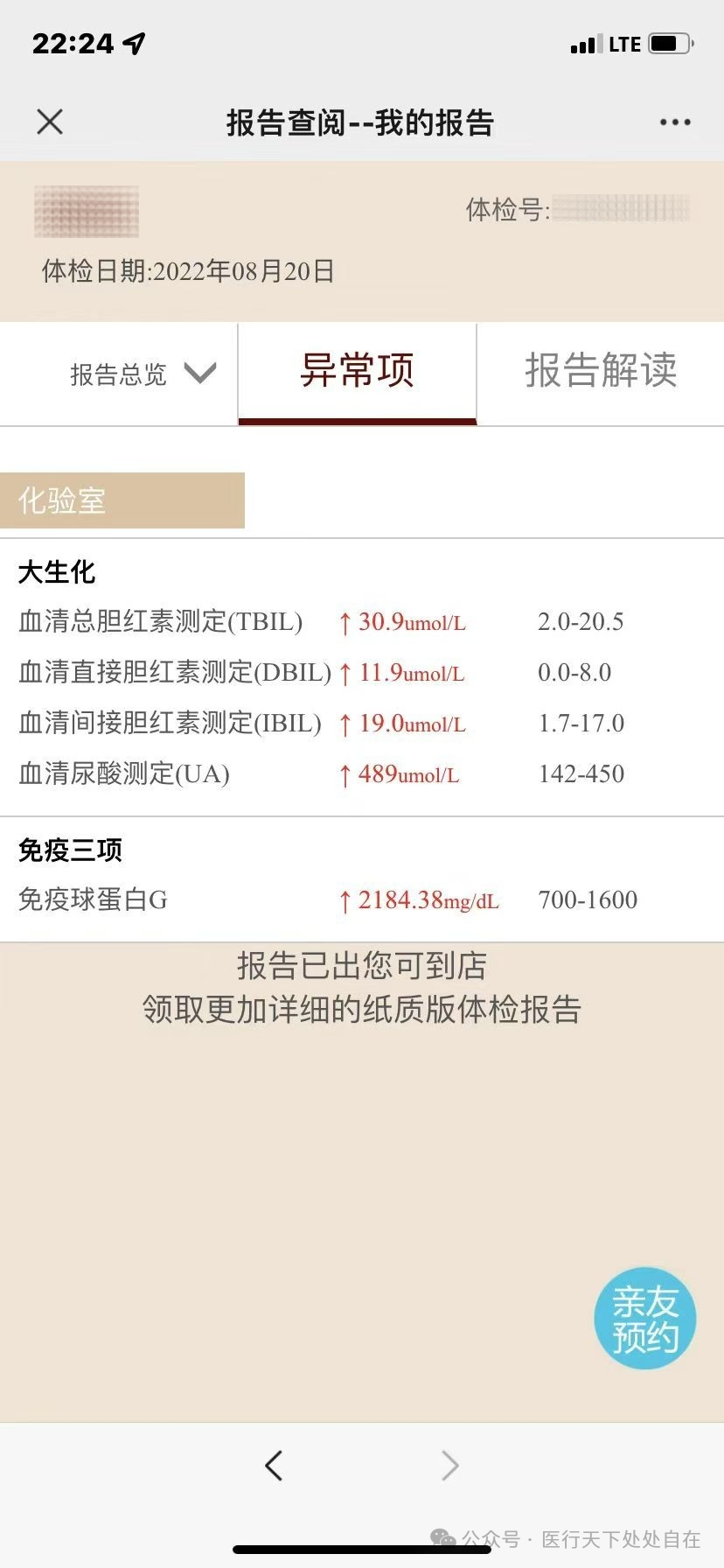Tap the right arrow navigation control

pyautogui.click(x=449, y=1465)
